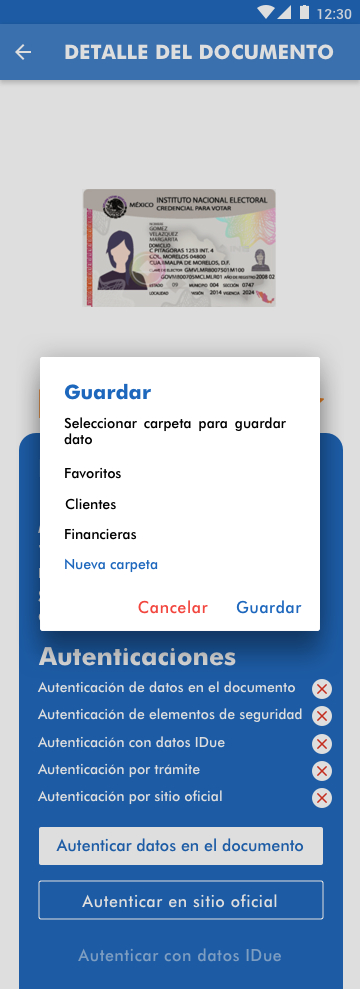This screenshot has height=989, width=360.
Task: Go back using the arrow icon
Action: (23, 52)
